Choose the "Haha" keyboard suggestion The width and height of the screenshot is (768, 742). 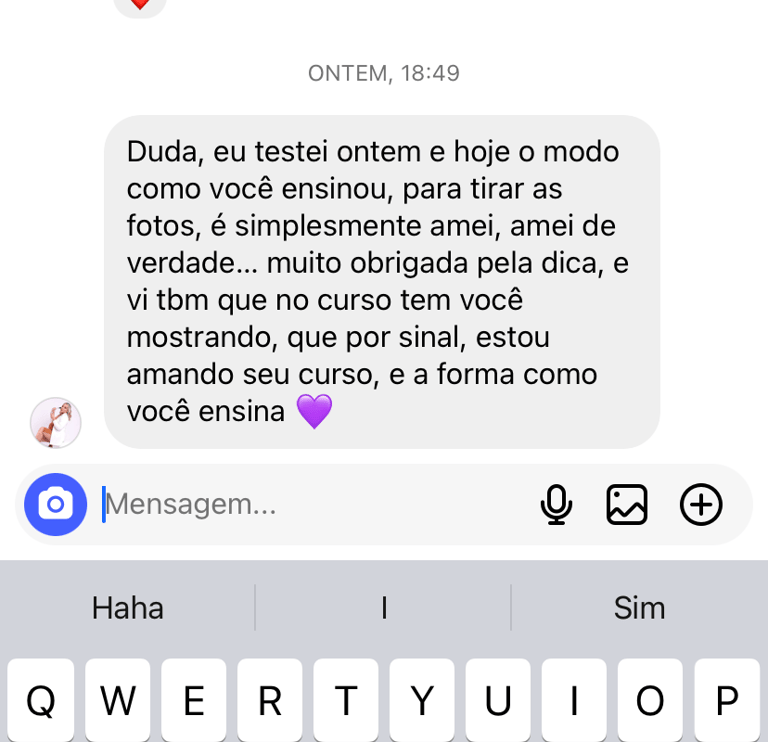pyautogui.click(x=128, y=608)
